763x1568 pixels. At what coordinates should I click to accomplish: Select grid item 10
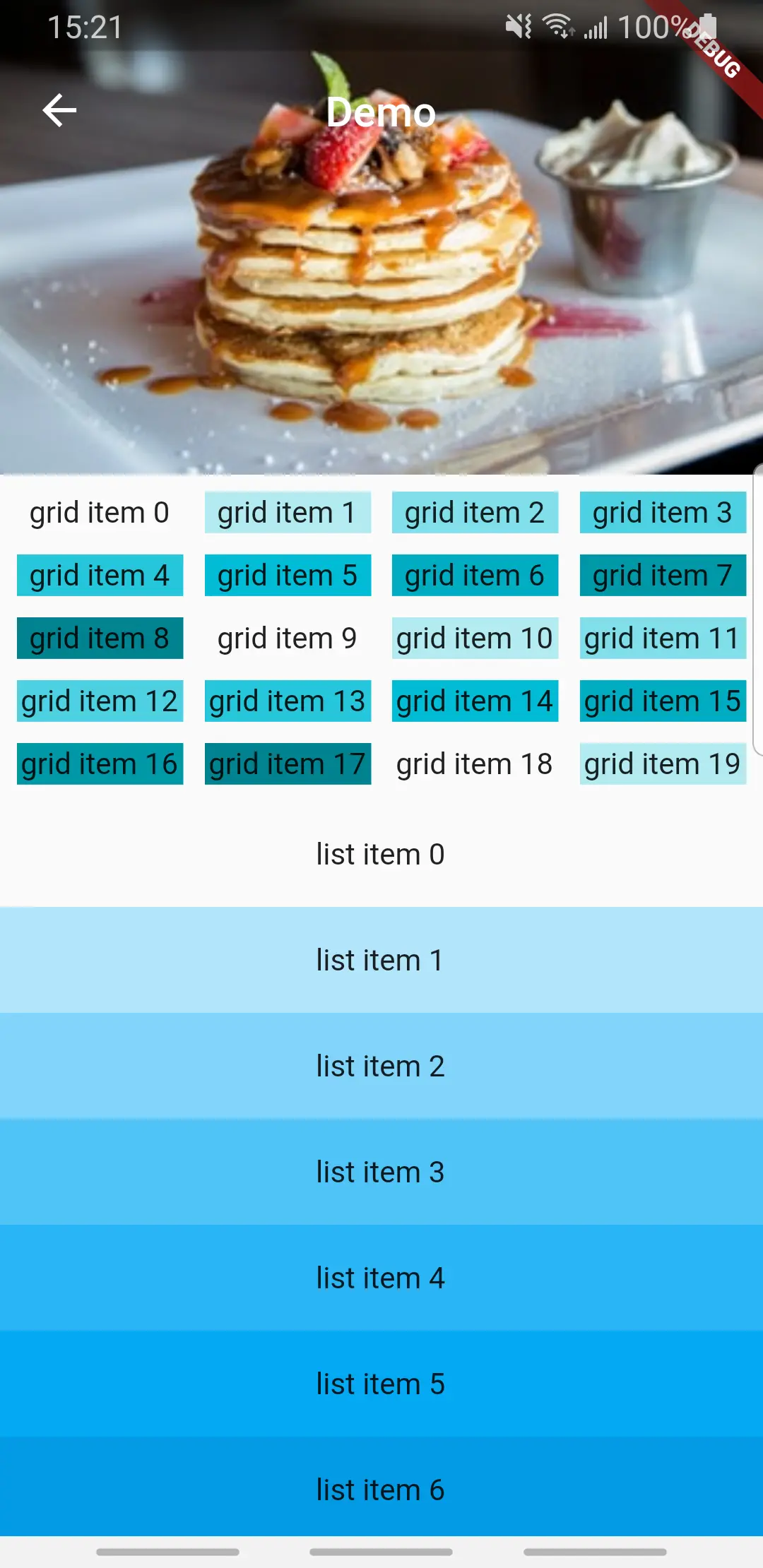pos(475,639)
